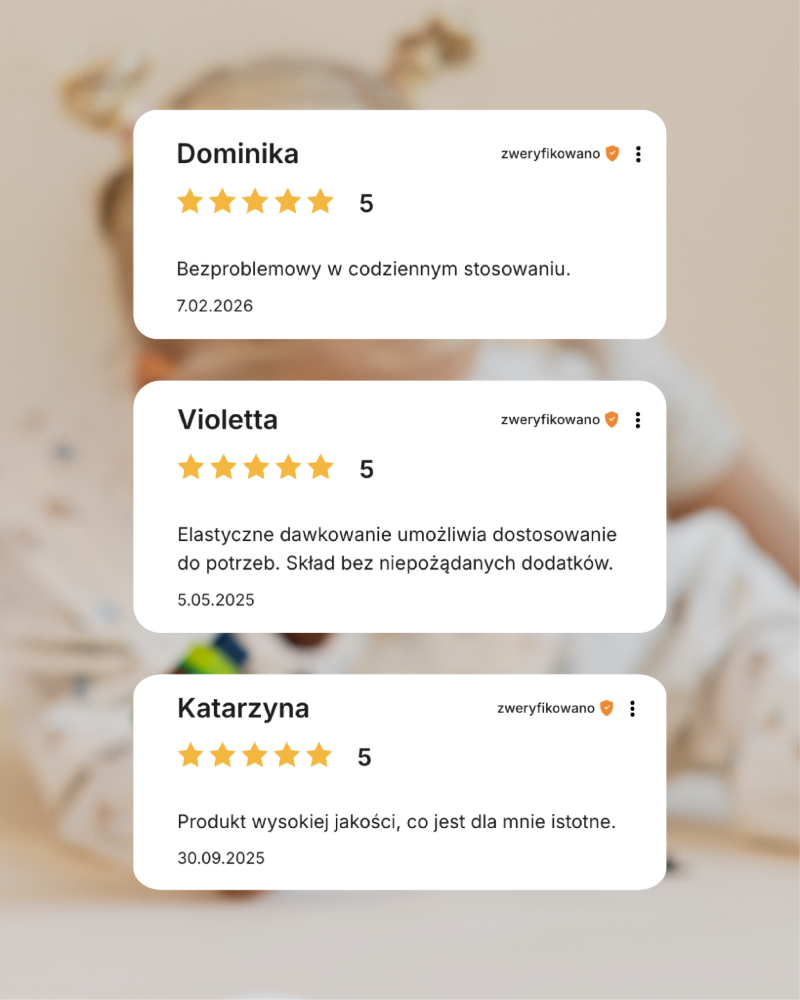Select the rating value 5 next to Katarzyna's stars
This screenshot has height=1000, width=800.
[x=366, y=756]
